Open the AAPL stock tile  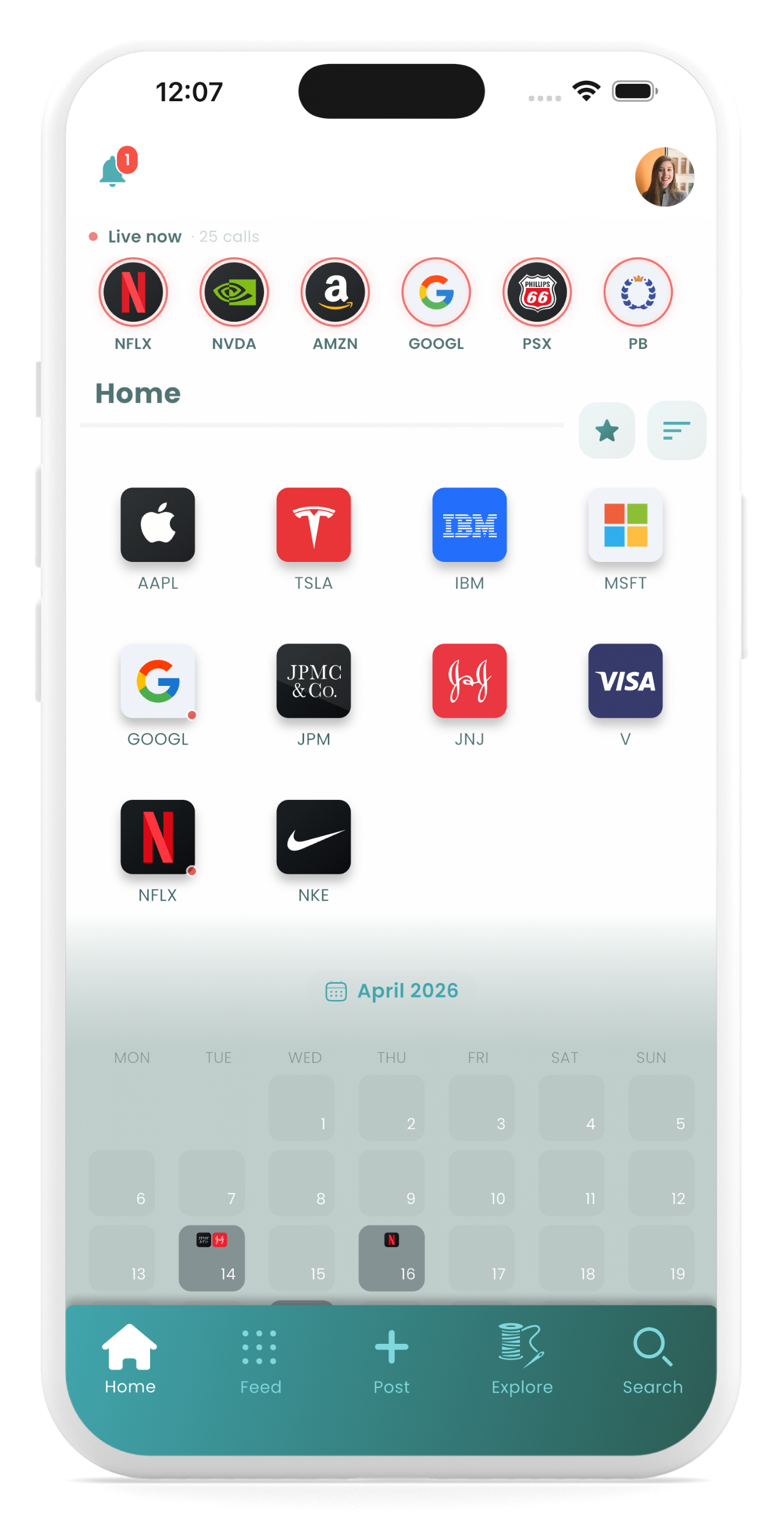158,525
